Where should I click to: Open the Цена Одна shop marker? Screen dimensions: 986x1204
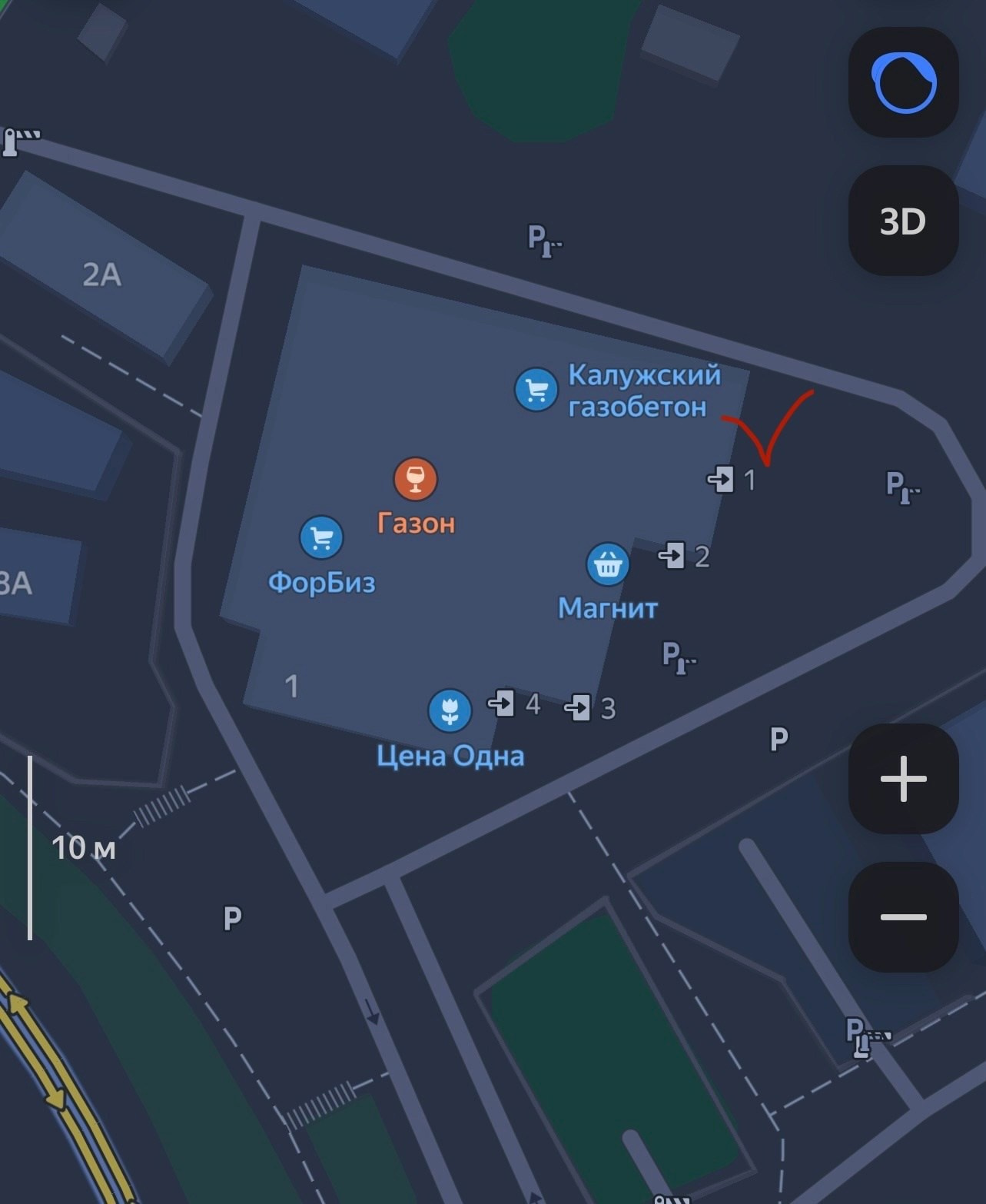(x=450, y=710)
